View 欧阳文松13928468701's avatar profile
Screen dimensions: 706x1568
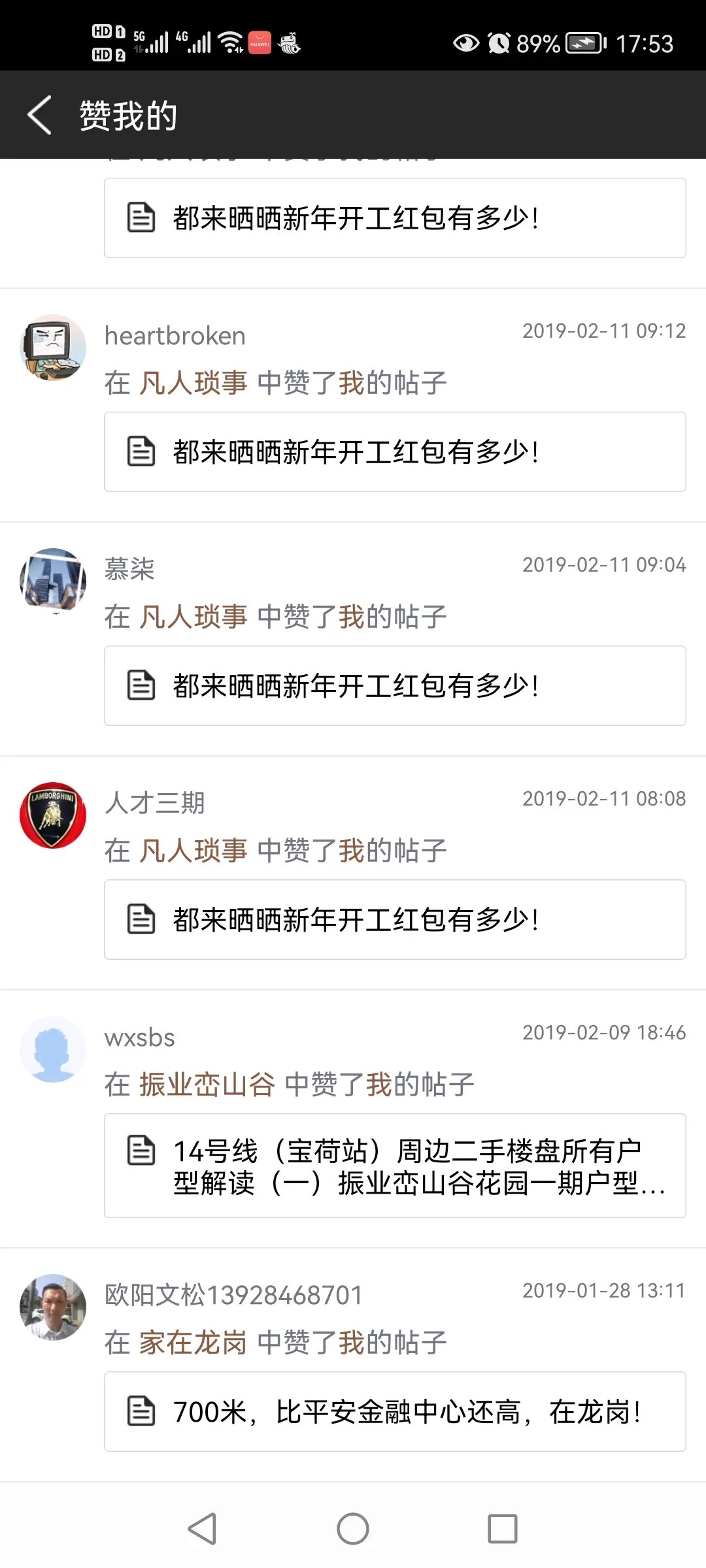53,1307
